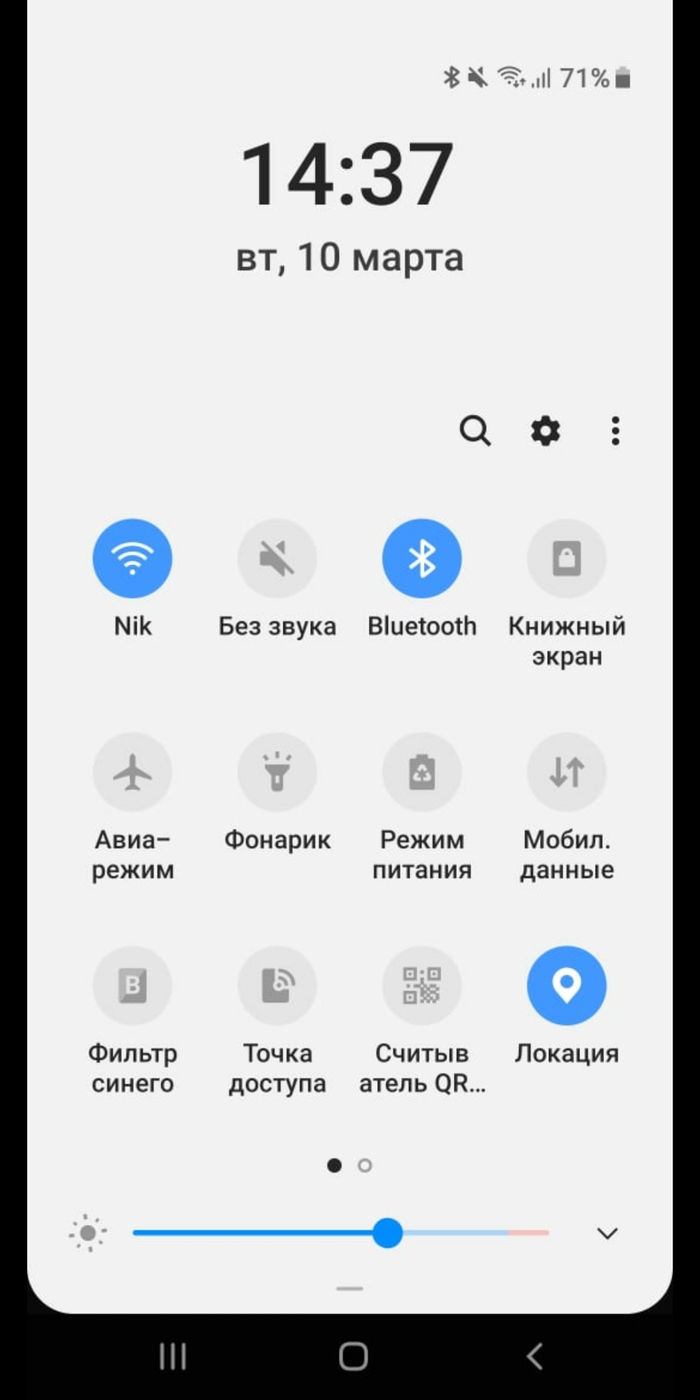Turn on Точка доступа hotspot
The height and width of the screenshot is (1400, 700).
point(277,986)
